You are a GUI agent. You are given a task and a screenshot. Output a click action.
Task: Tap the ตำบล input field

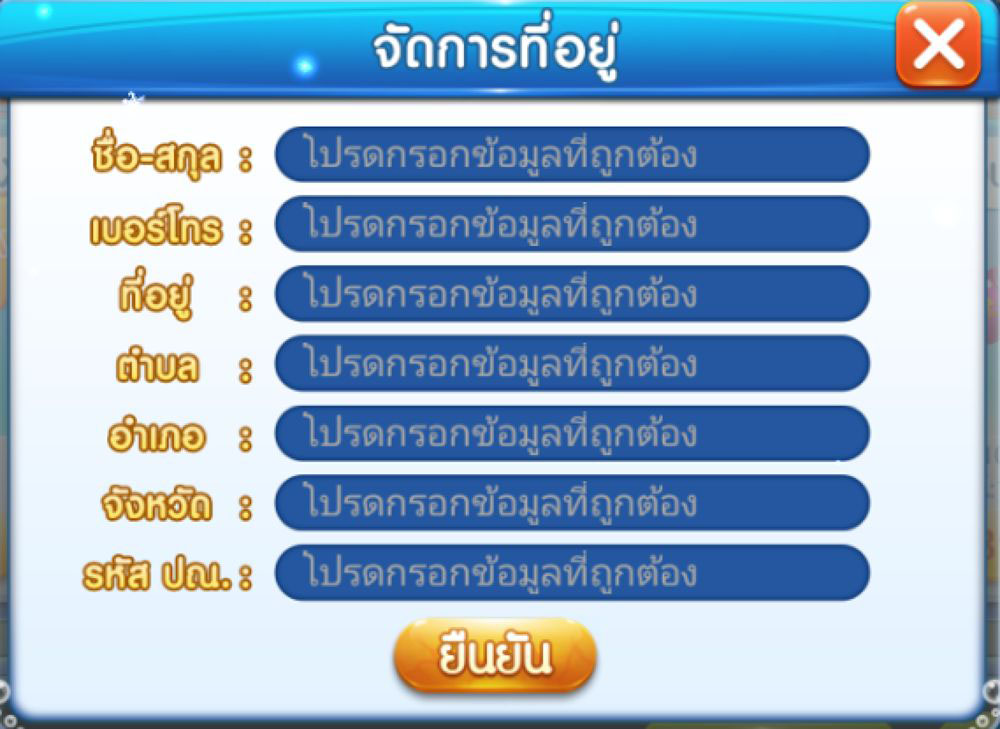click(572, 364)
